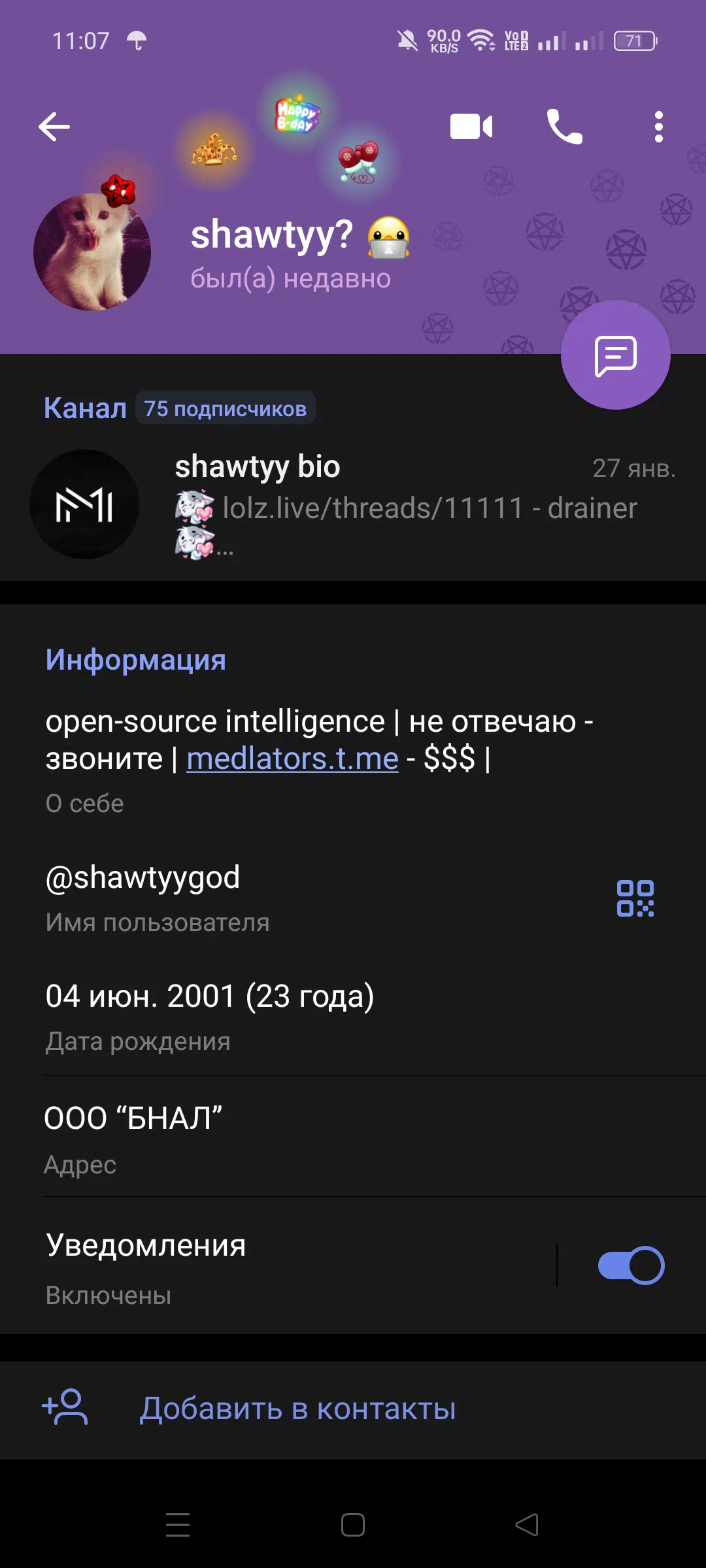Go back using the top arrow
Viewport: 706px width, 1568px height.
(x=54, y=127)
